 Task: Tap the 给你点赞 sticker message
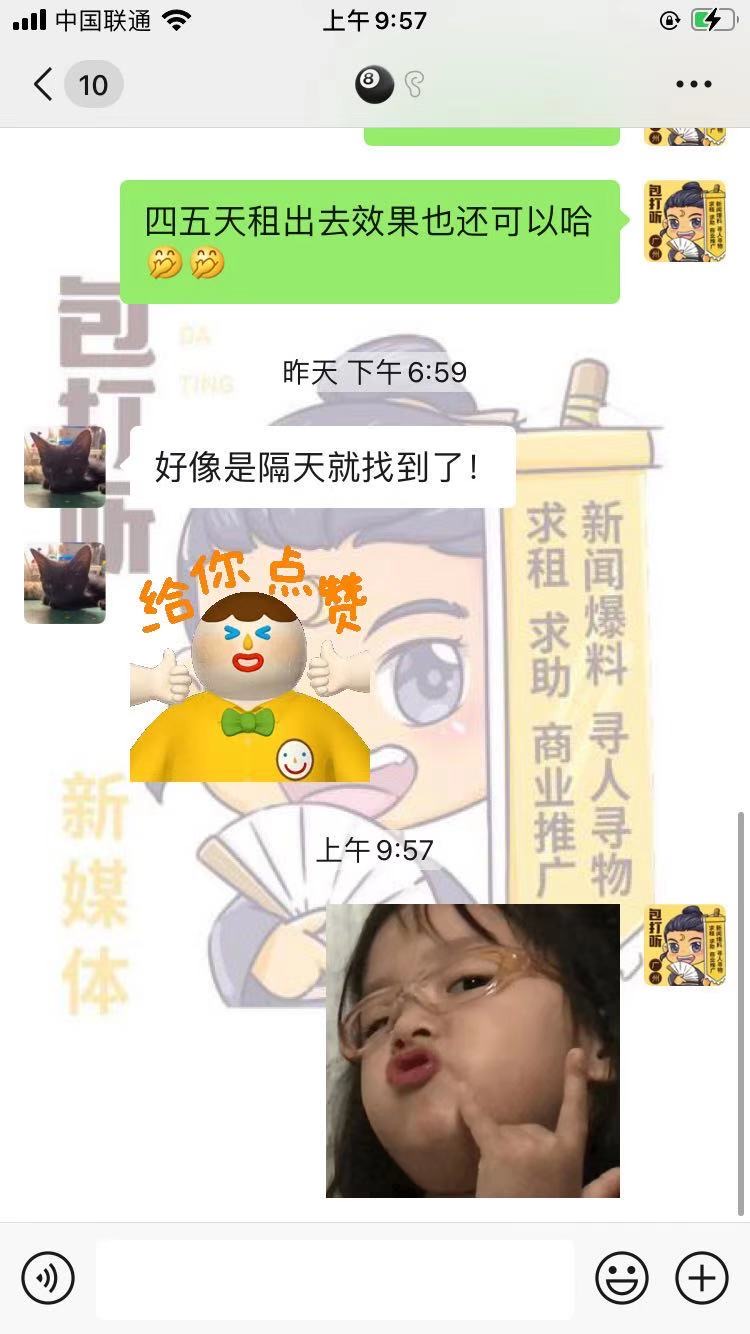pos(250,680)
